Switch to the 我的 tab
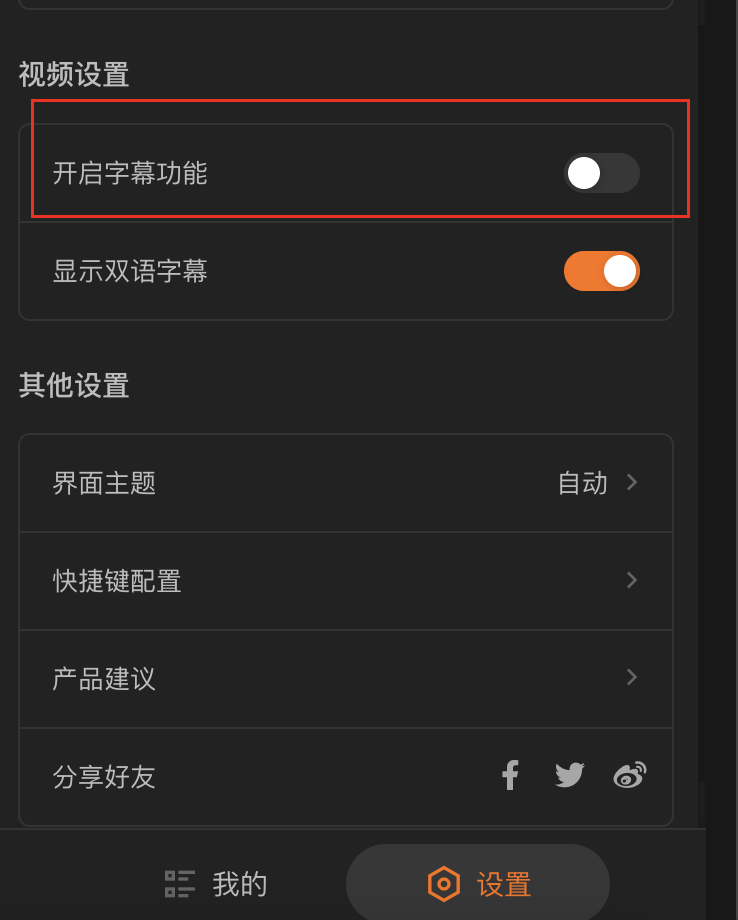Screen dimensions: 738x920 click(x=216, y=884)
